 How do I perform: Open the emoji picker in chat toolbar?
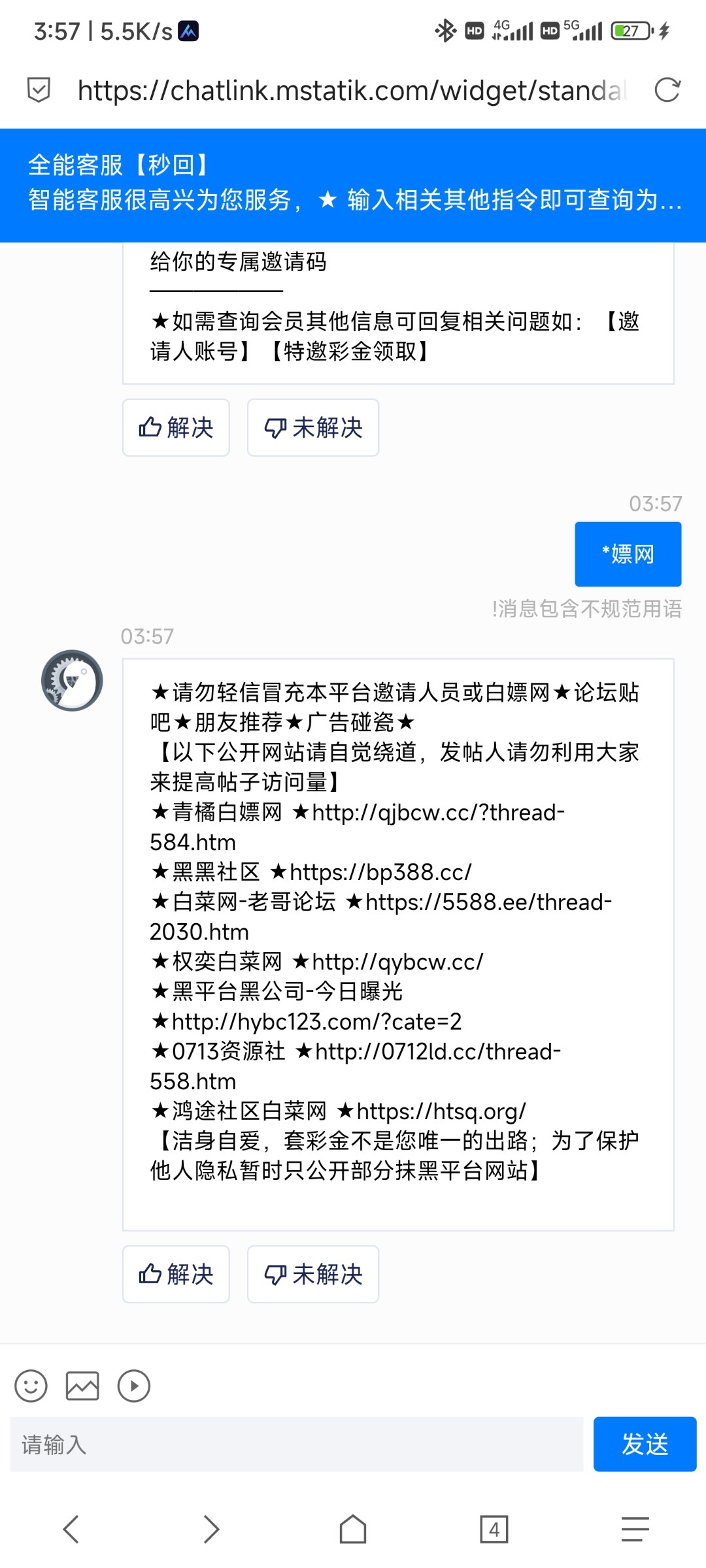[31, 1385]
